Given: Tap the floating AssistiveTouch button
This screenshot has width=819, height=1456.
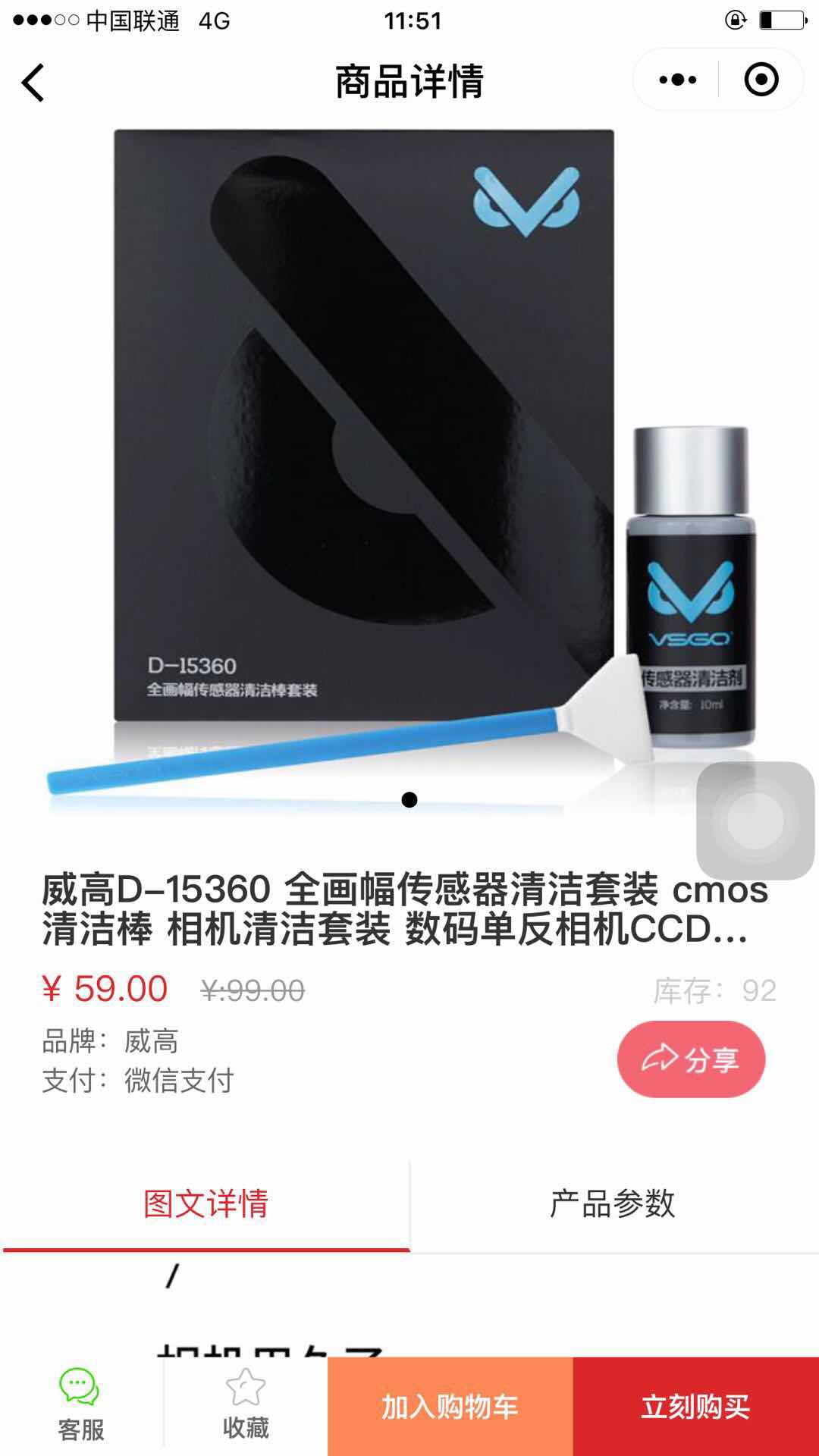Looking at the screenshot, I should pos(755,821).
